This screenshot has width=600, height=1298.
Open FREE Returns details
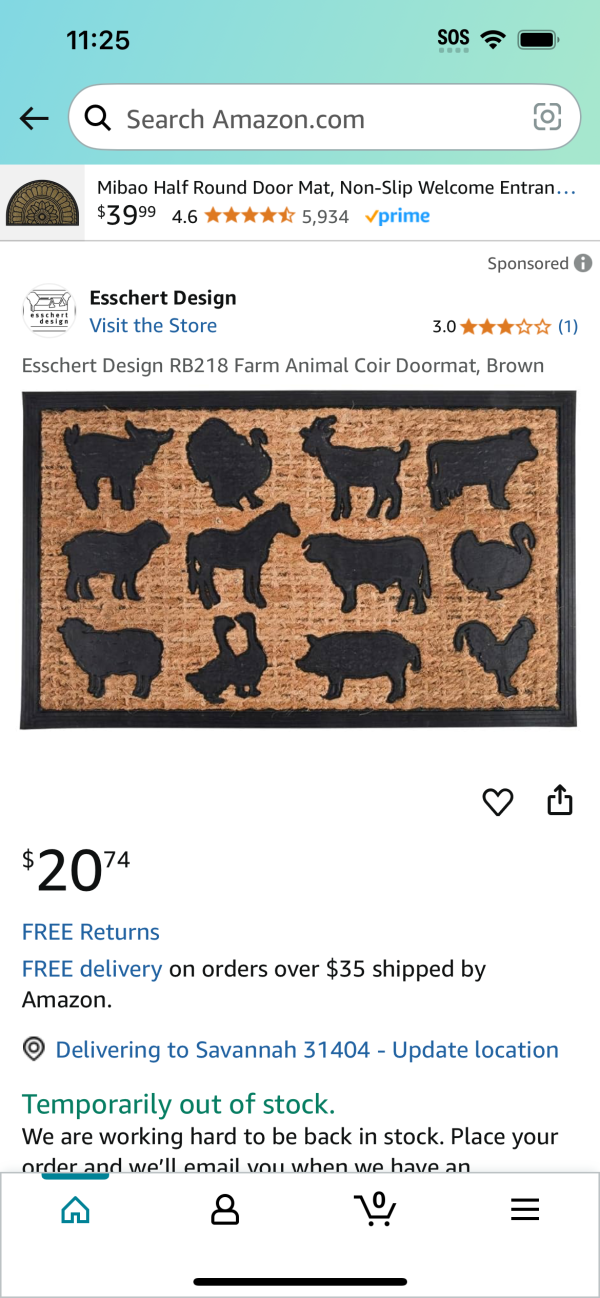(x=91, y=932)
